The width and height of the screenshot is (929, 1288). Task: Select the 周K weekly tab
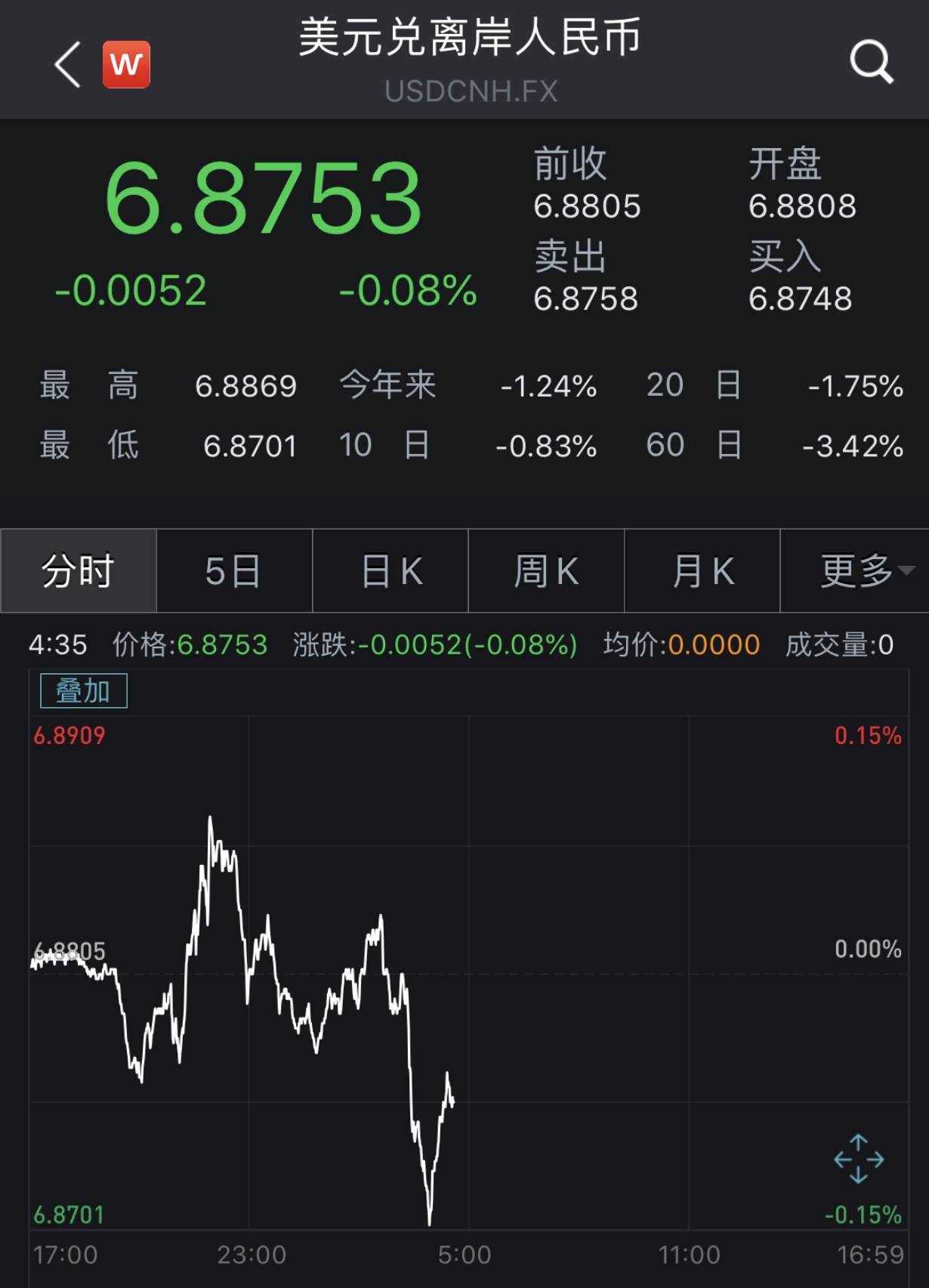click(546, 572)
